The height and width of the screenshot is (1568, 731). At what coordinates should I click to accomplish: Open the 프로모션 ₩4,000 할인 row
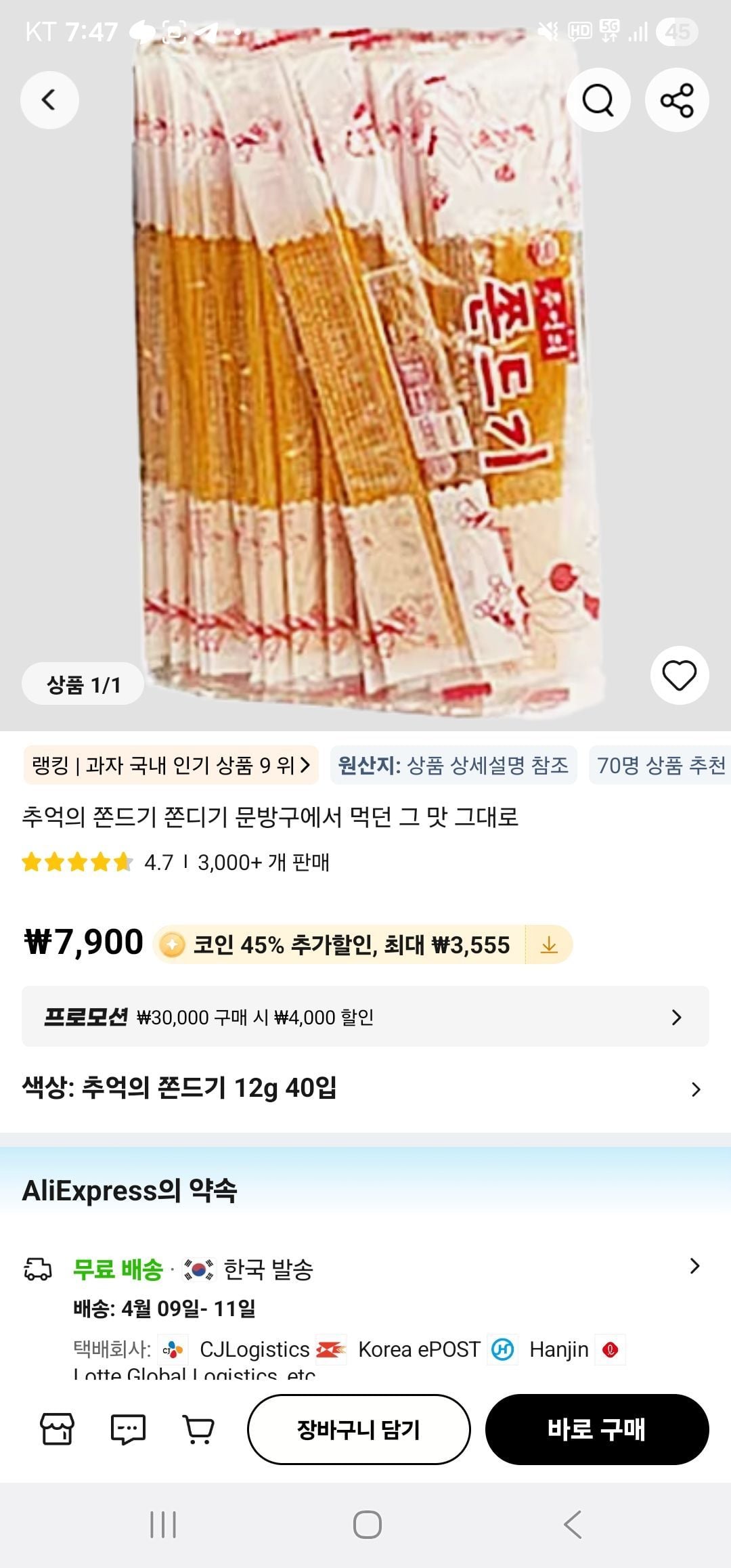pyautogui.click(x=365, y=1016)
